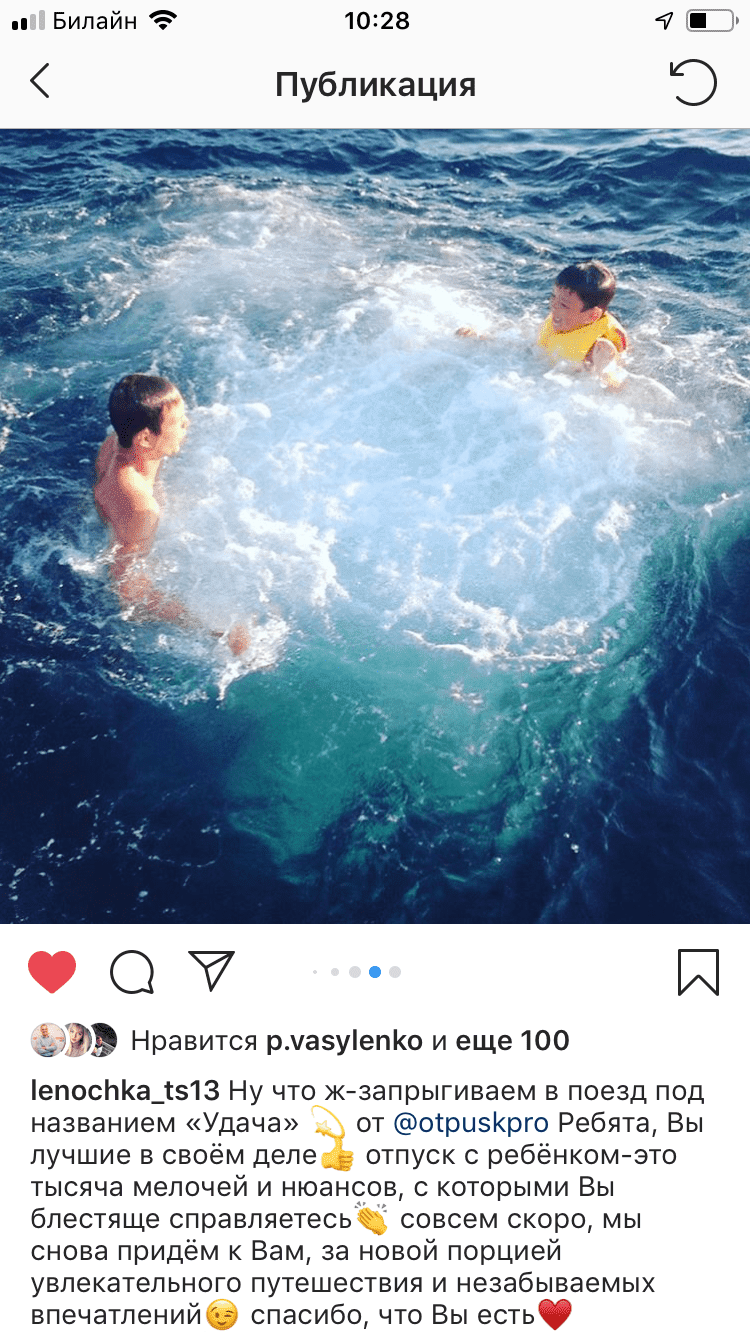Open p.vasylenko's profile from the likes line
The width and height of the screenshot is (750, 1334).
[345, 1041]
